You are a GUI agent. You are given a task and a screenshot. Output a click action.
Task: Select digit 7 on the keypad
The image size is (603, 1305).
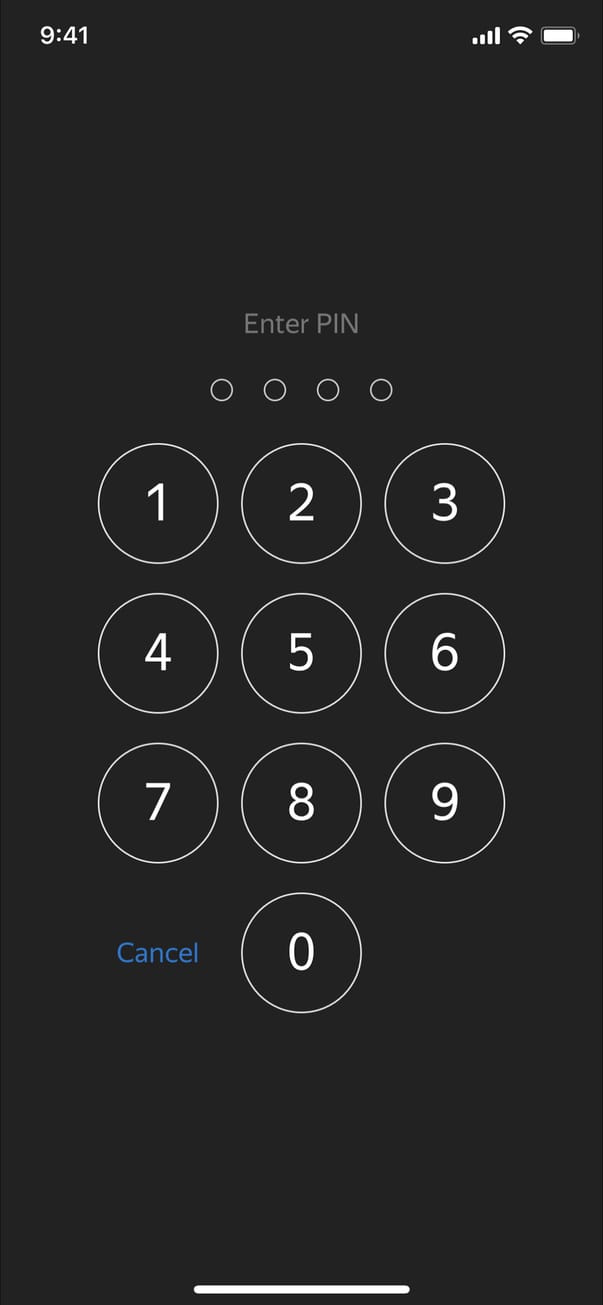158,802
